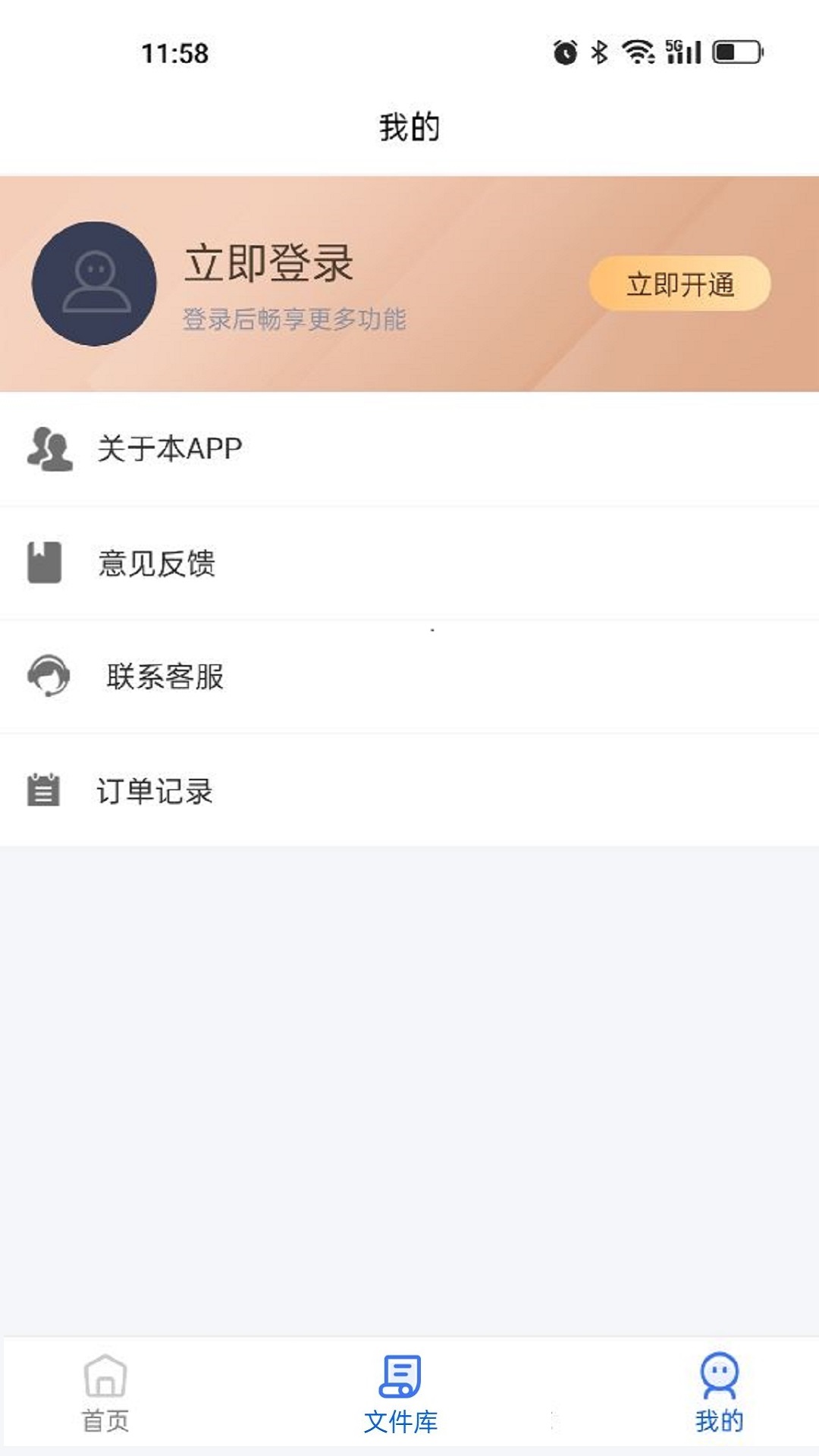
Task: Tap the 联系客服 headset icon
Action: [x=45, y=677]
